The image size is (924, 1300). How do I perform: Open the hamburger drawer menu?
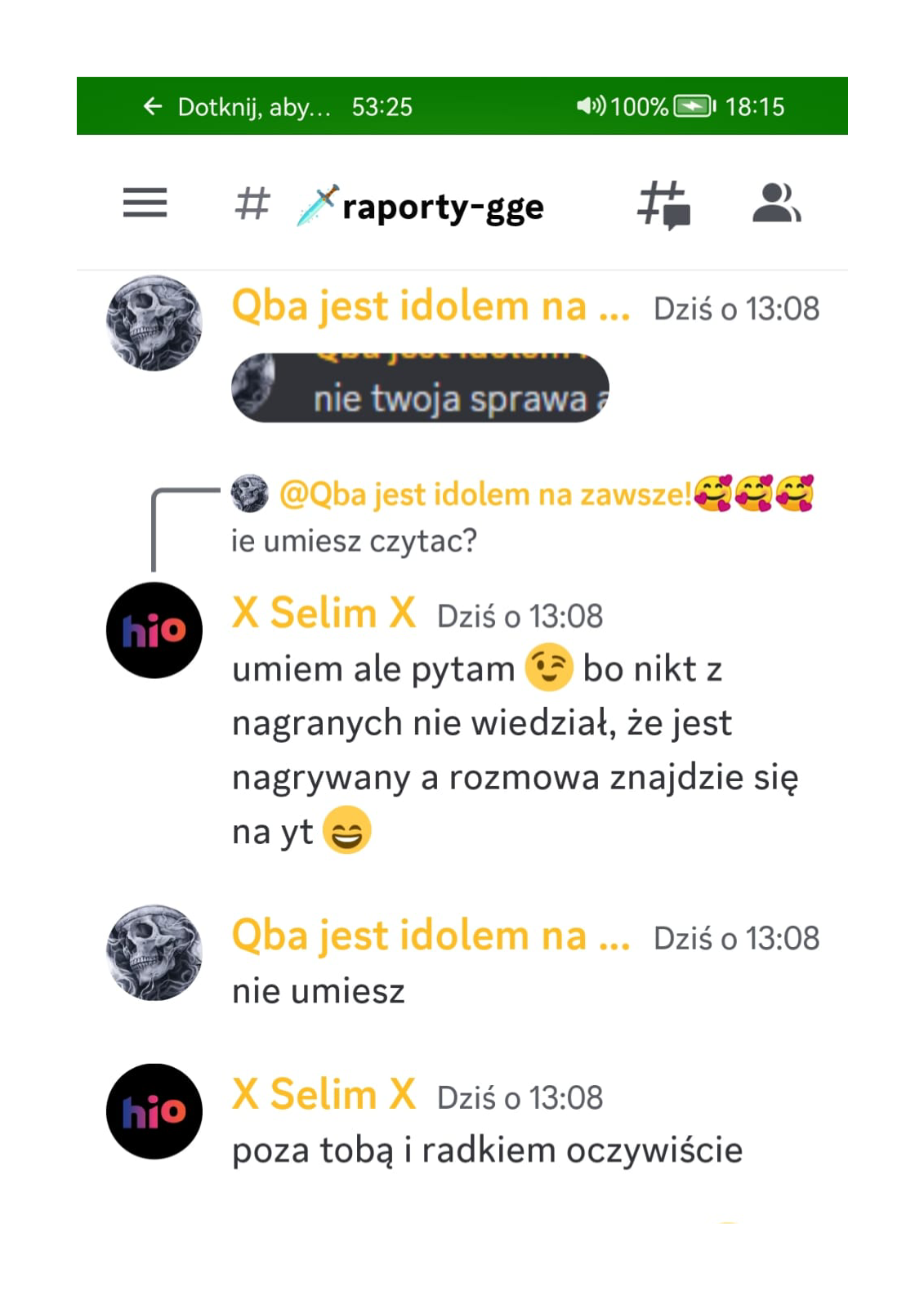coord(145,203)
